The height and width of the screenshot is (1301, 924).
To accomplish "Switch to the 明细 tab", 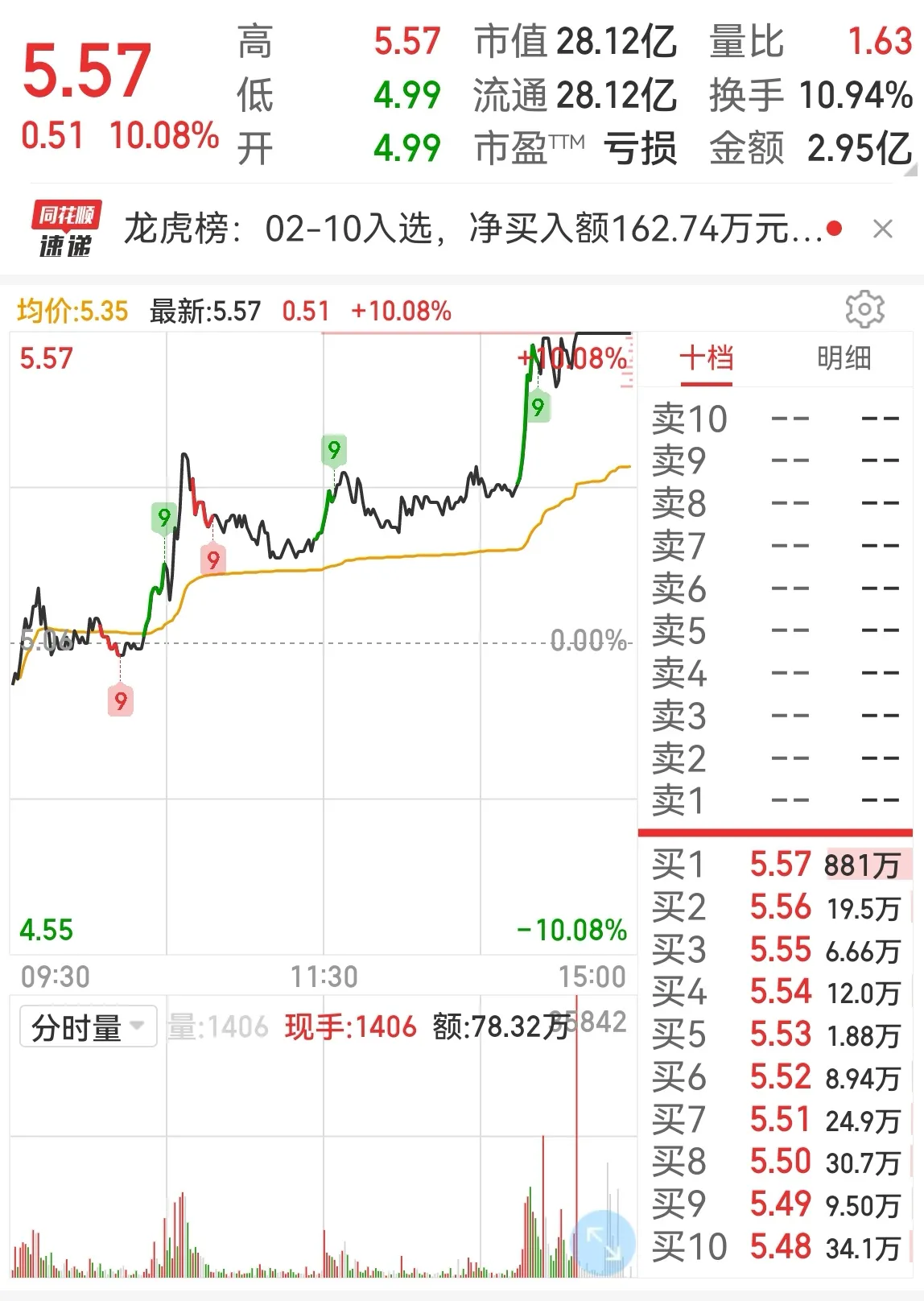I will [844, 358].
